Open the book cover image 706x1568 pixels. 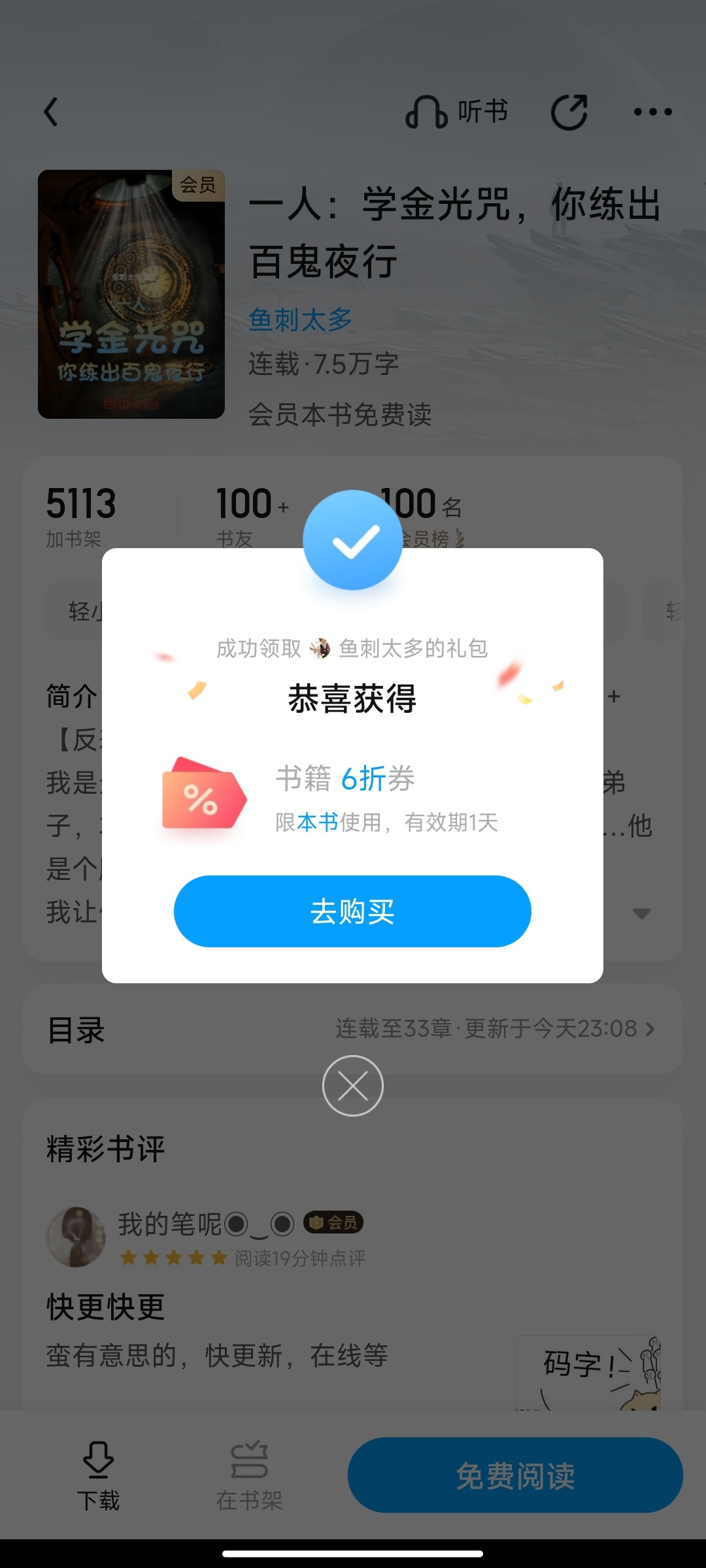131,294
